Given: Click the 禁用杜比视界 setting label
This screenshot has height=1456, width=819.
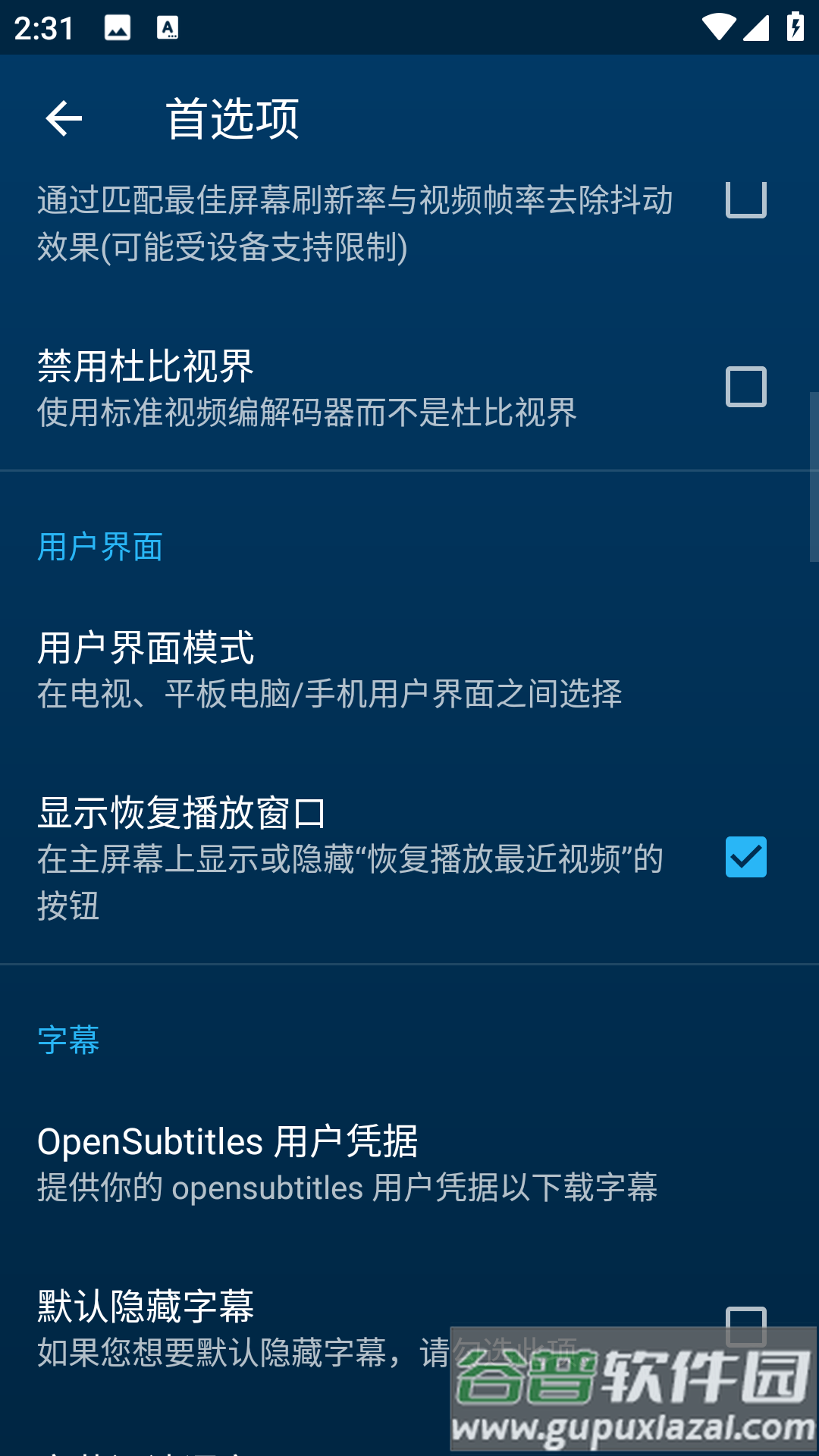Looking at the screenshot, I should 148,366.
